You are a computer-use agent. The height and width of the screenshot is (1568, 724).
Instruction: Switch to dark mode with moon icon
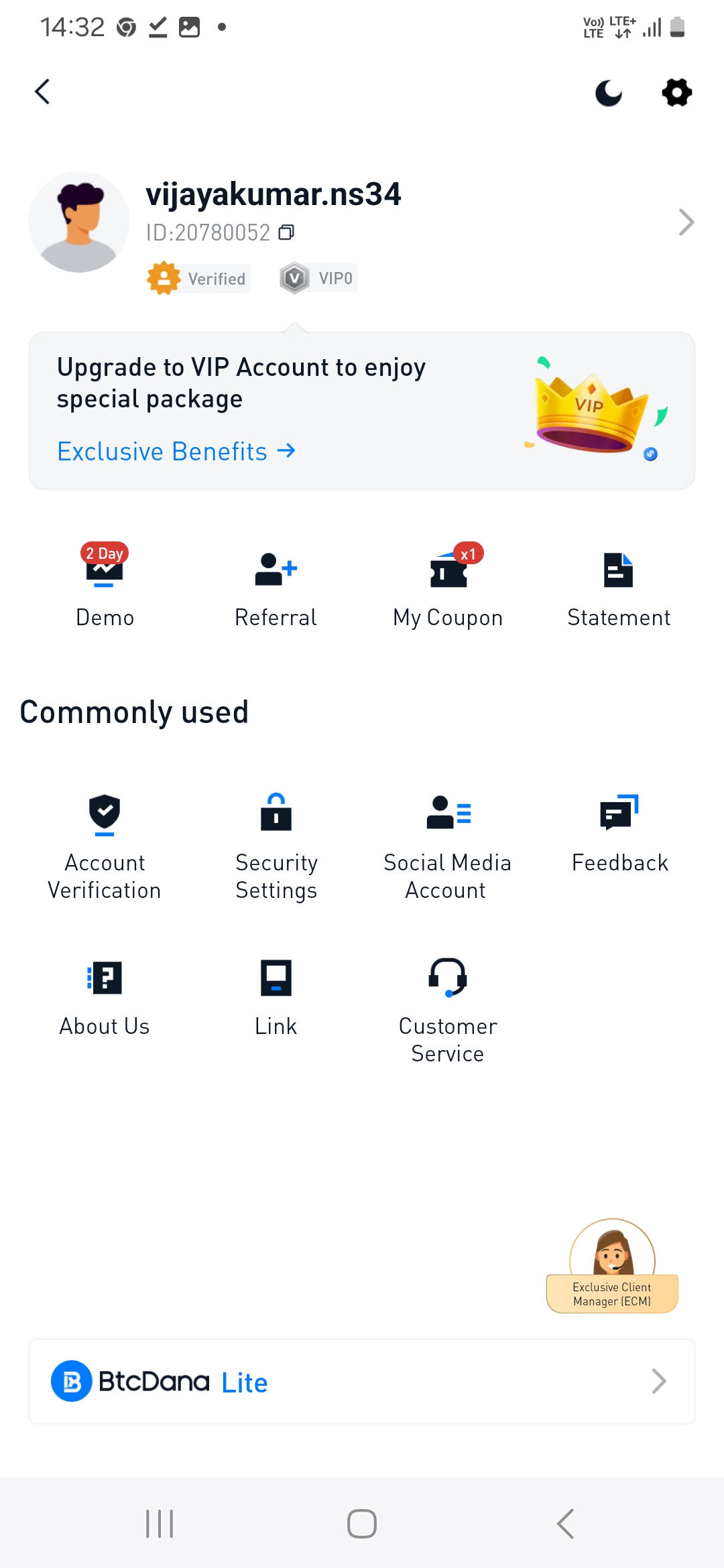(x=609, y=92)
